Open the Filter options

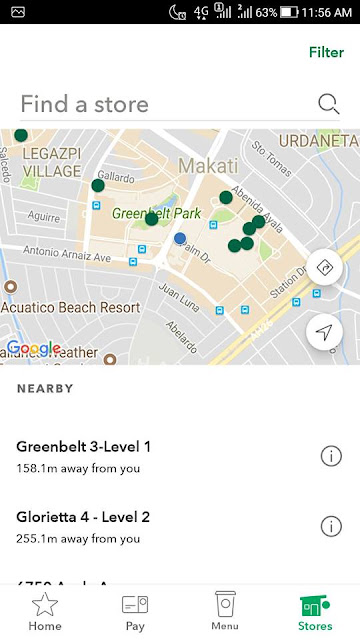click(326, 52)
